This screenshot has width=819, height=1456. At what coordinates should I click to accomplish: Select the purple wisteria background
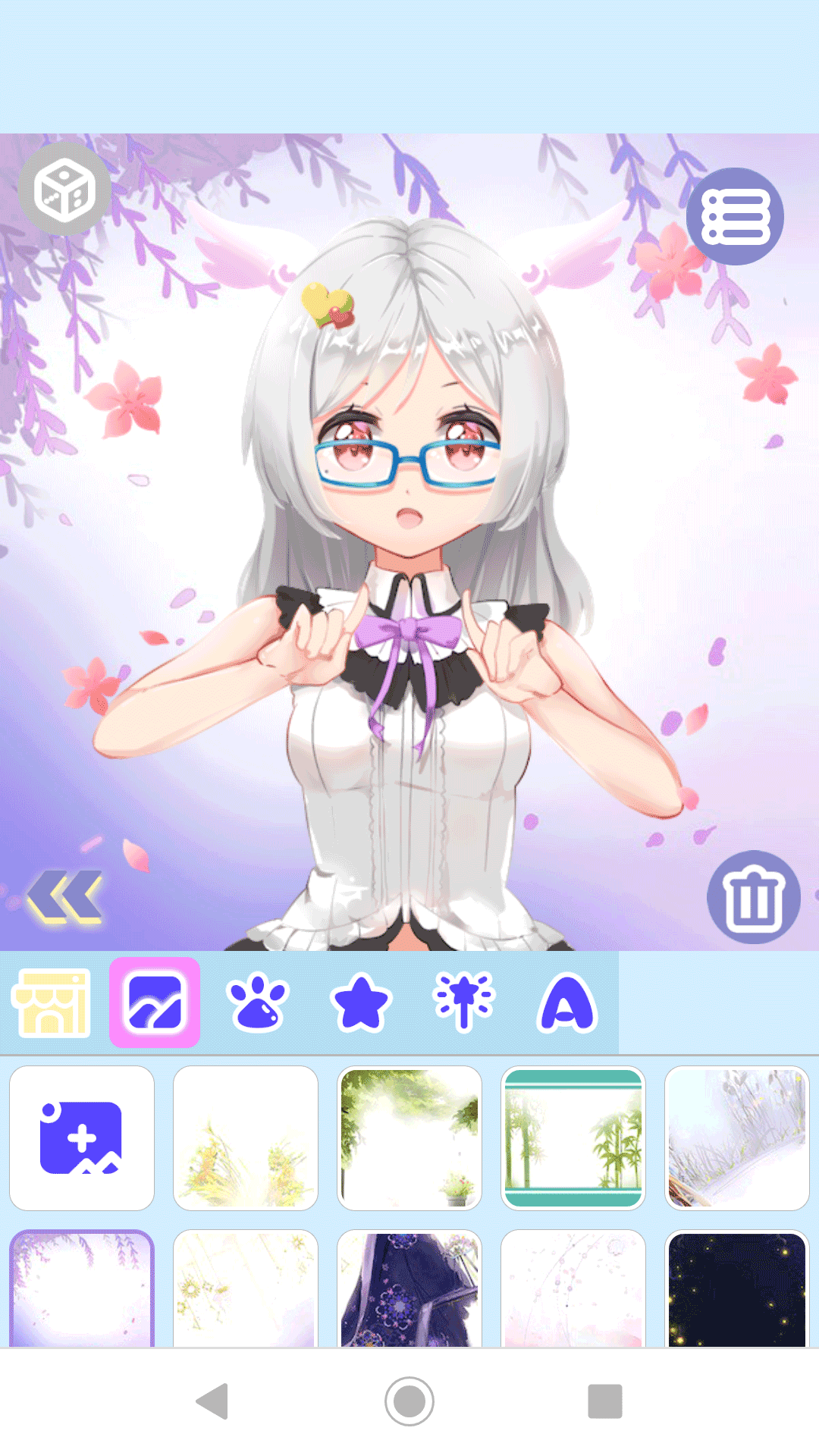tap(82, 1288)
